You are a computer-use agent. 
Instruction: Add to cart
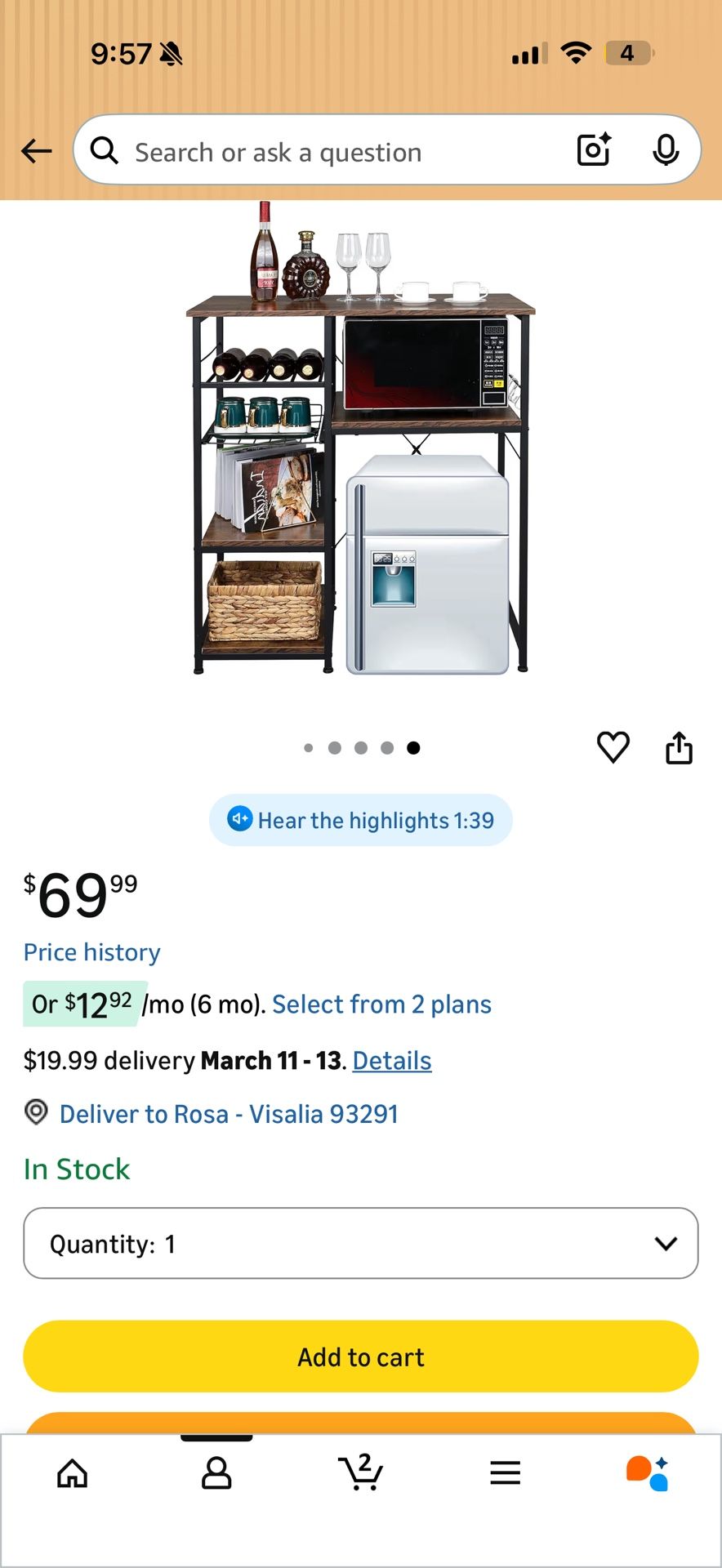[361, 1356]
